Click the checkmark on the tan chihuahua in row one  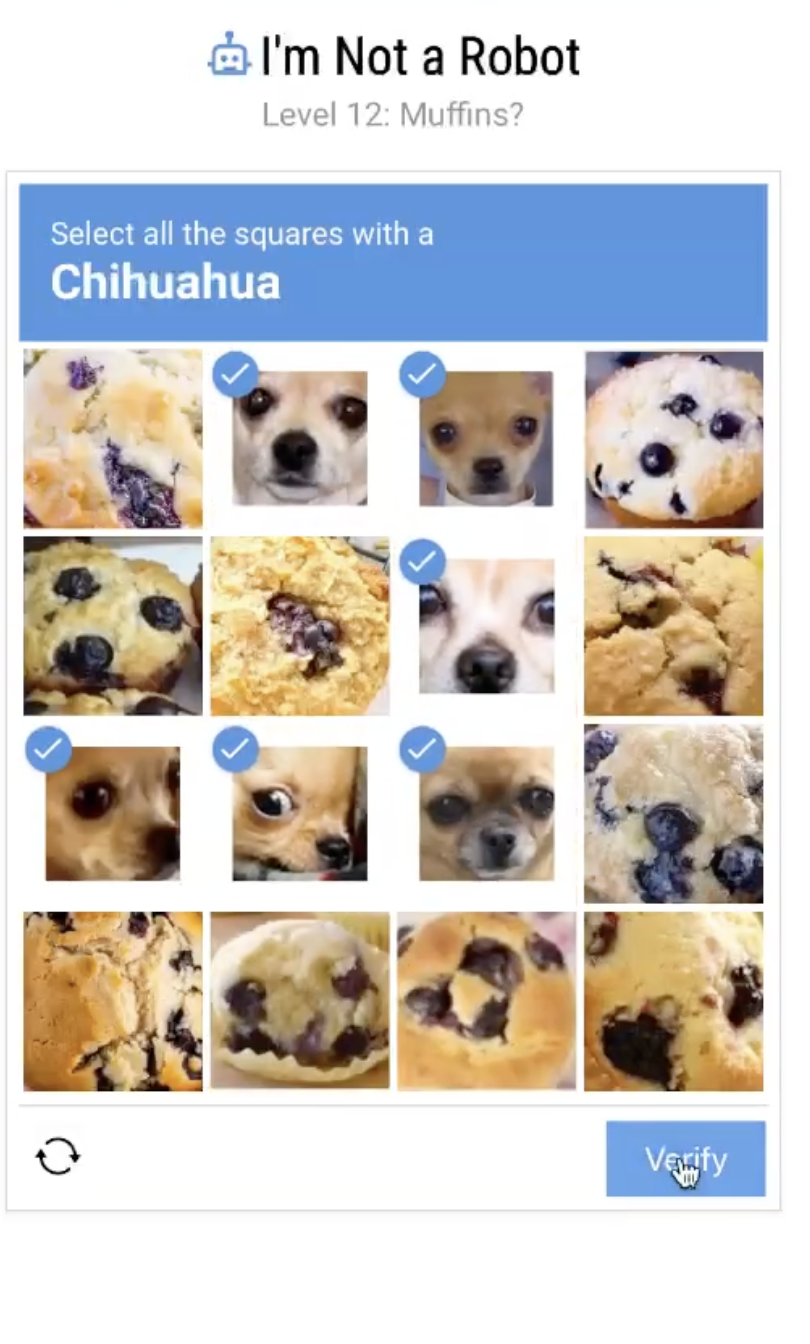point(422,374)
